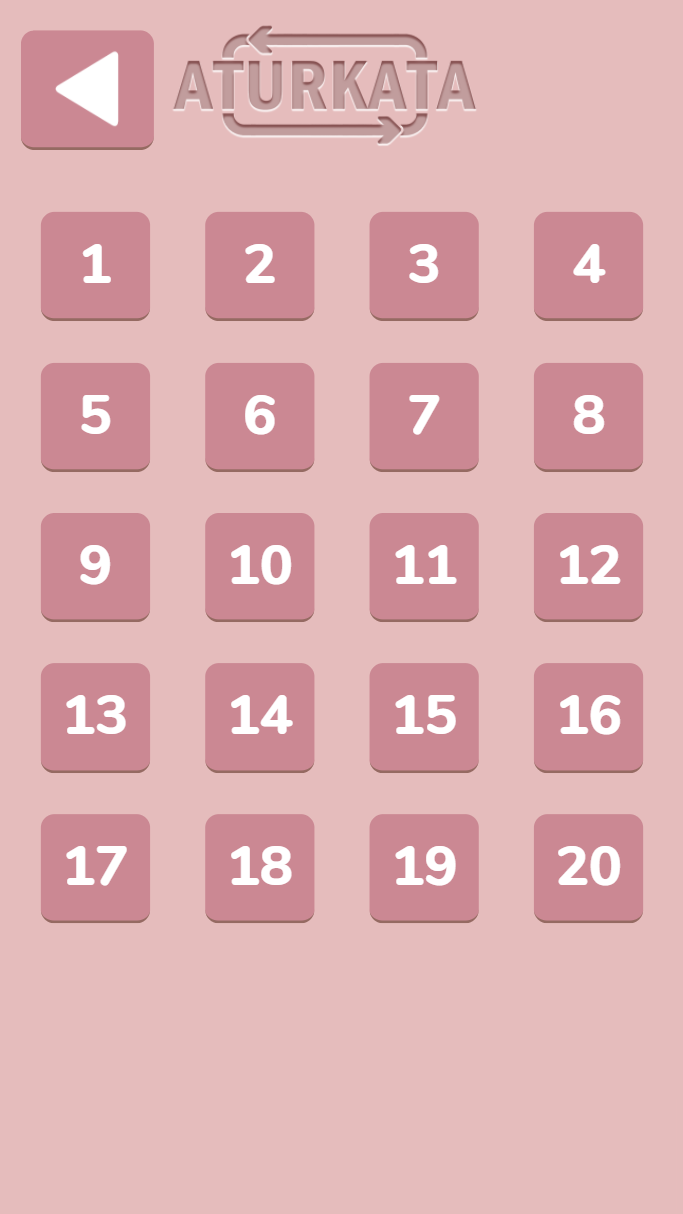Pick level 9
This screenshot has height=1214, width=683.
(95, 566)
